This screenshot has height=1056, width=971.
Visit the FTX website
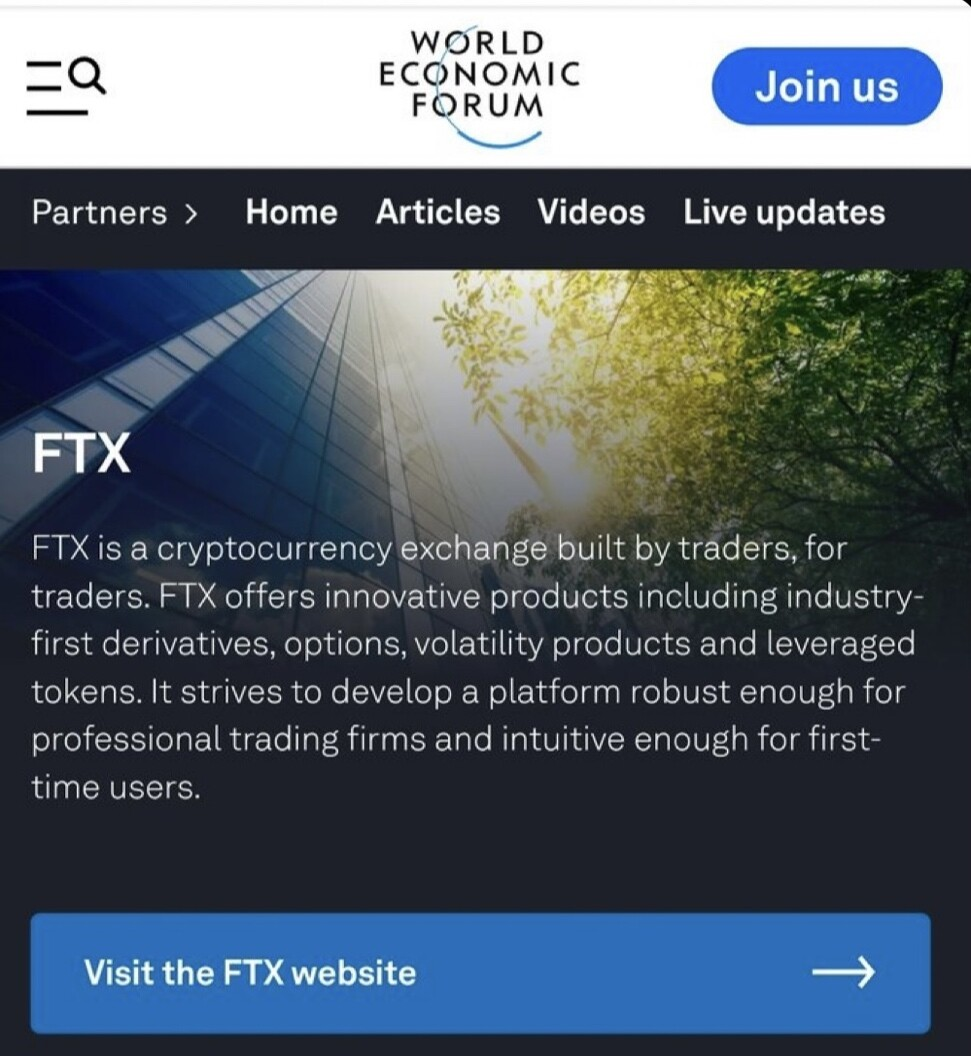[x=480, y=972]
